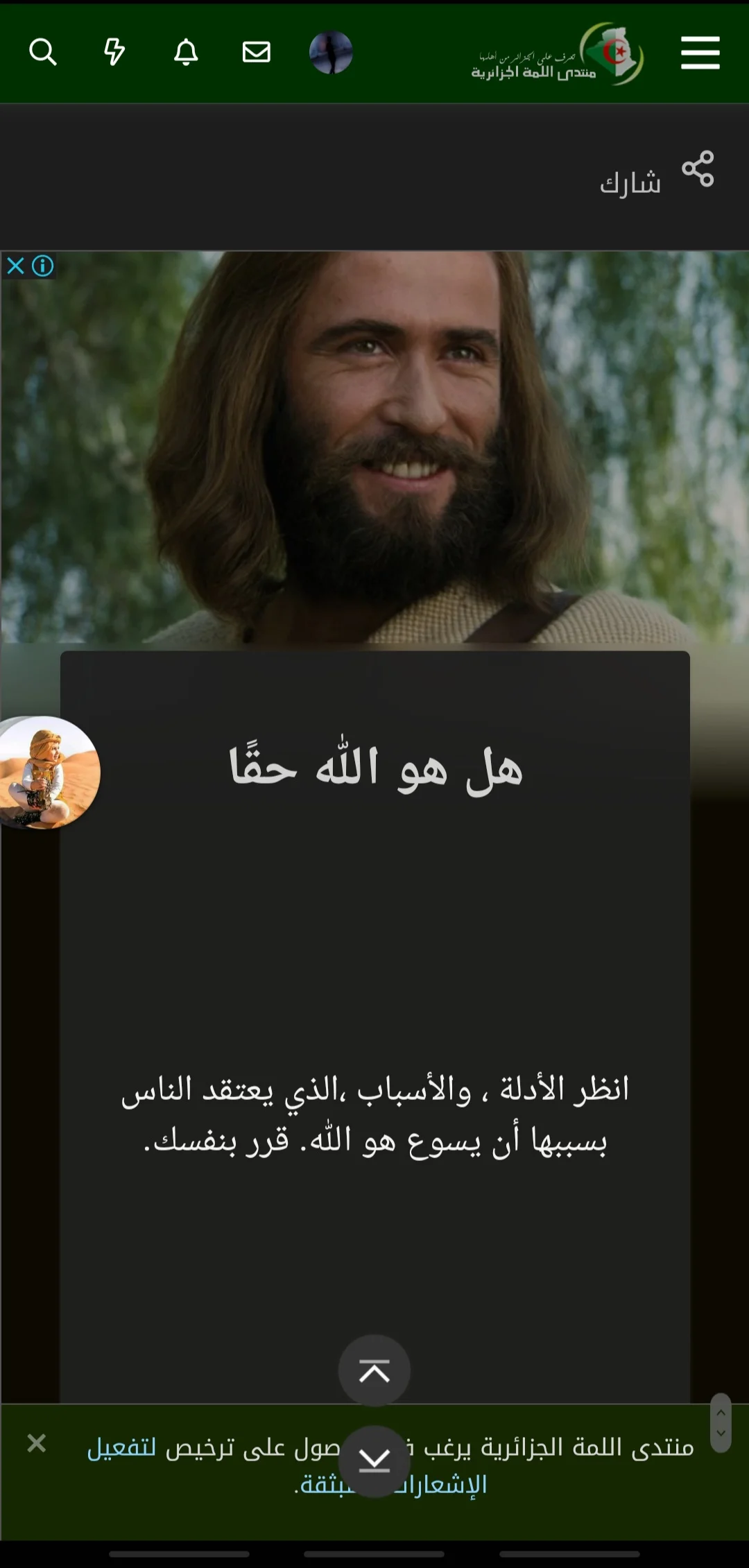Viewport: 749px width, 1568px height.
Task: Open the user profile avatar
Action: (x=331, y=52)
